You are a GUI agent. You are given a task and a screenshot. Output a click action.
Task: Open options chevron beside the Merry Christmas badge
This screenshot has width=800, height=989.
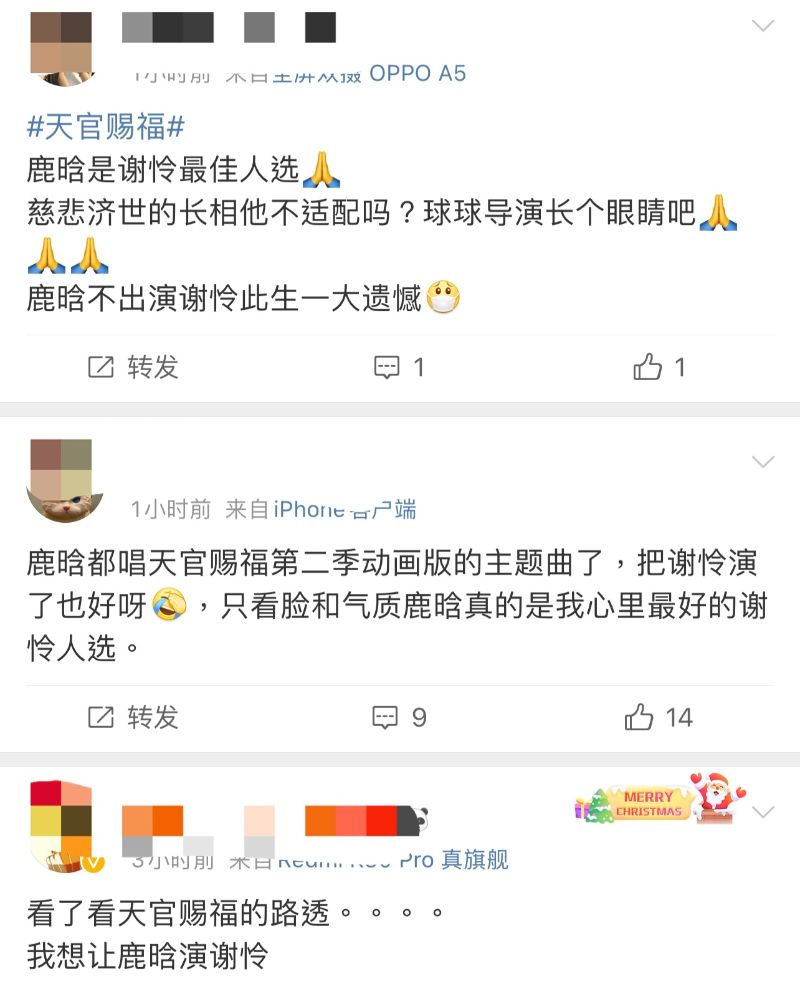pyautogui.click(x=763, y=812)
